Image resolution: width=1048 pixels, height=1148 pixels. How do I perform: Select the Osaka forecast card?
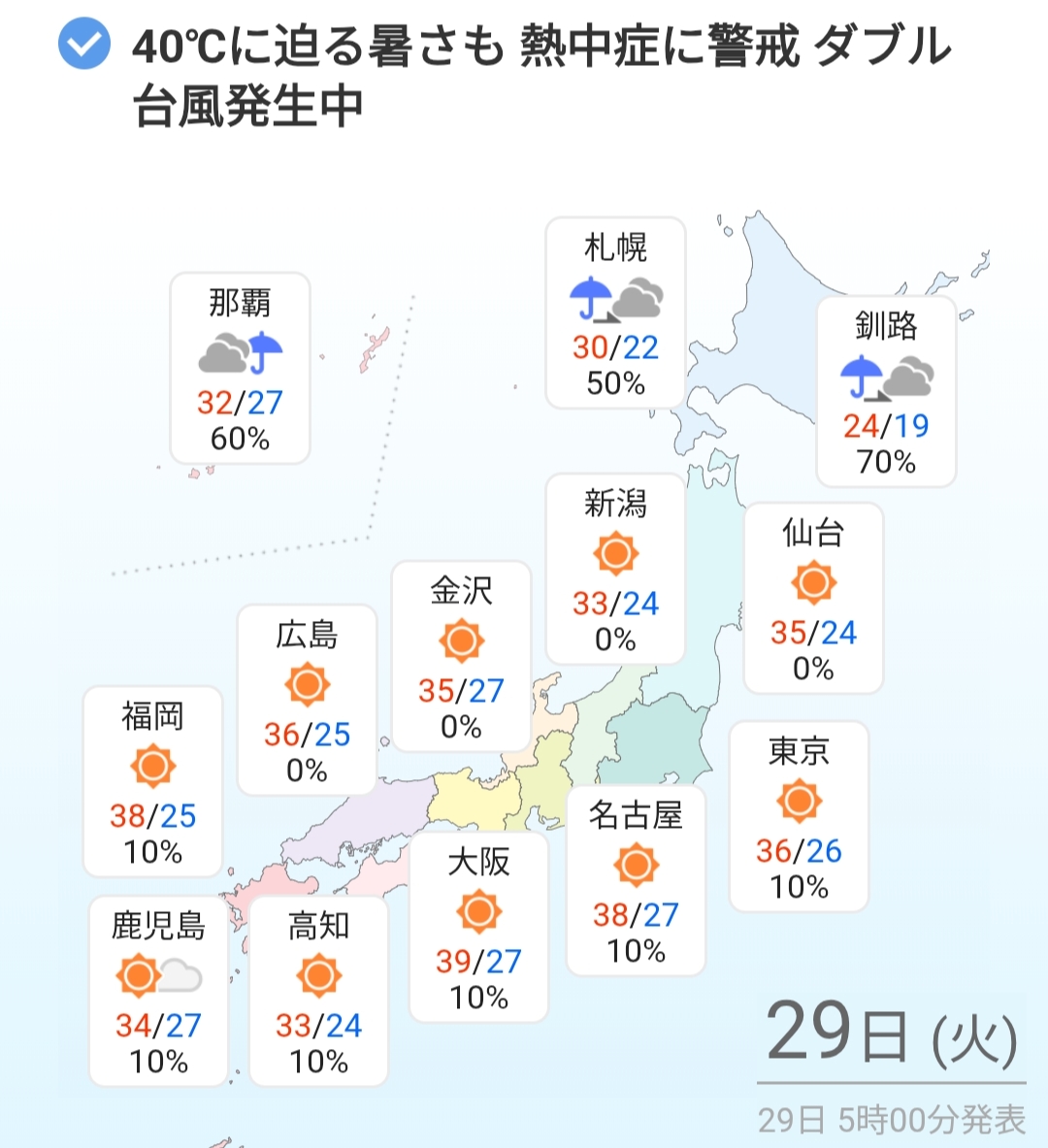point(478,927)
